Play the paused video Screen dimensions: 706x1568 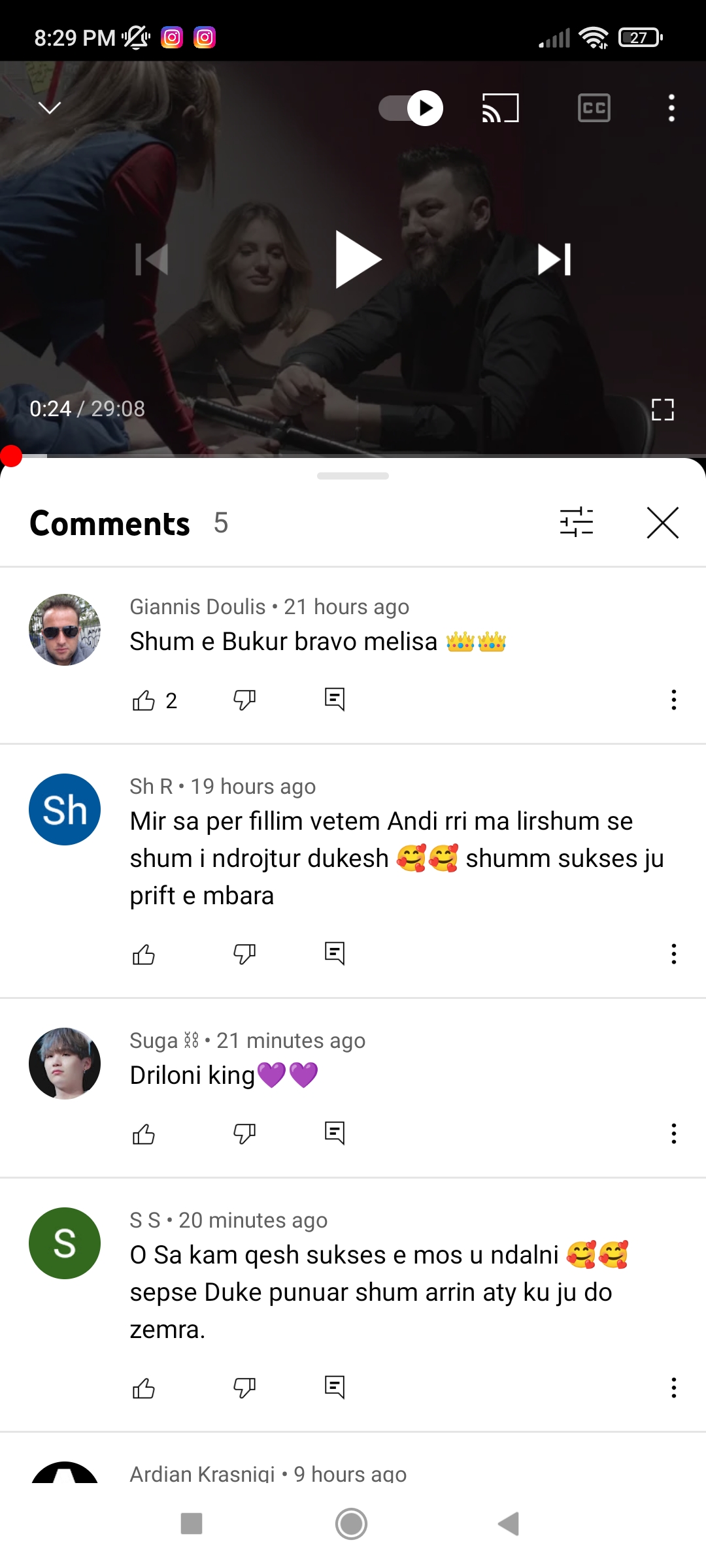(358, 259)
